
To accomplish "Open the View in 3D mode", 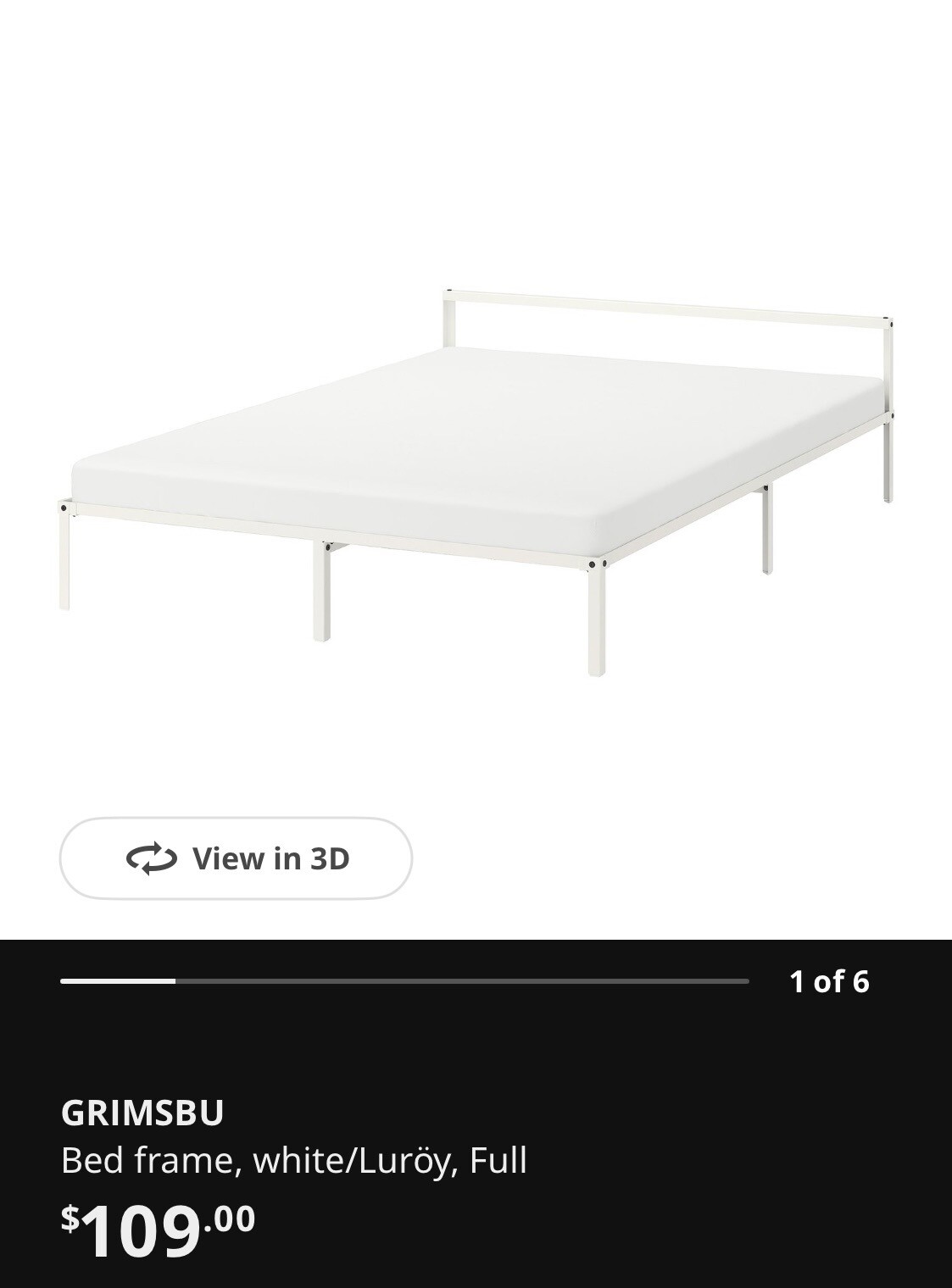I will click(x=236, y=858).
